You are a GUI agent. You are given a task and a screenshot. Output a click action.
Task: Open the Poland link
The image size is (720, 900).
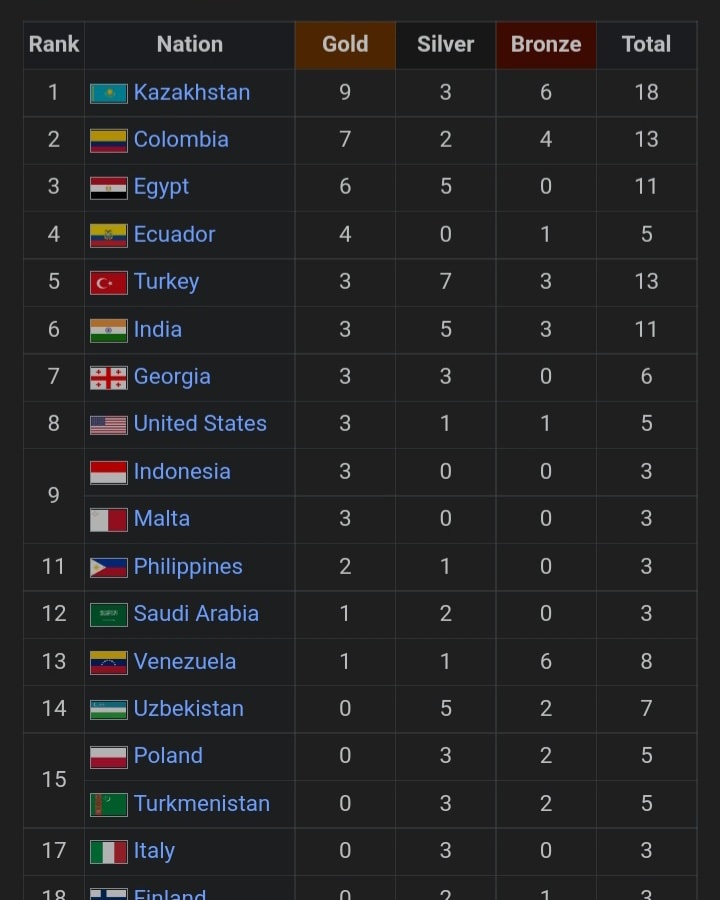168,756
